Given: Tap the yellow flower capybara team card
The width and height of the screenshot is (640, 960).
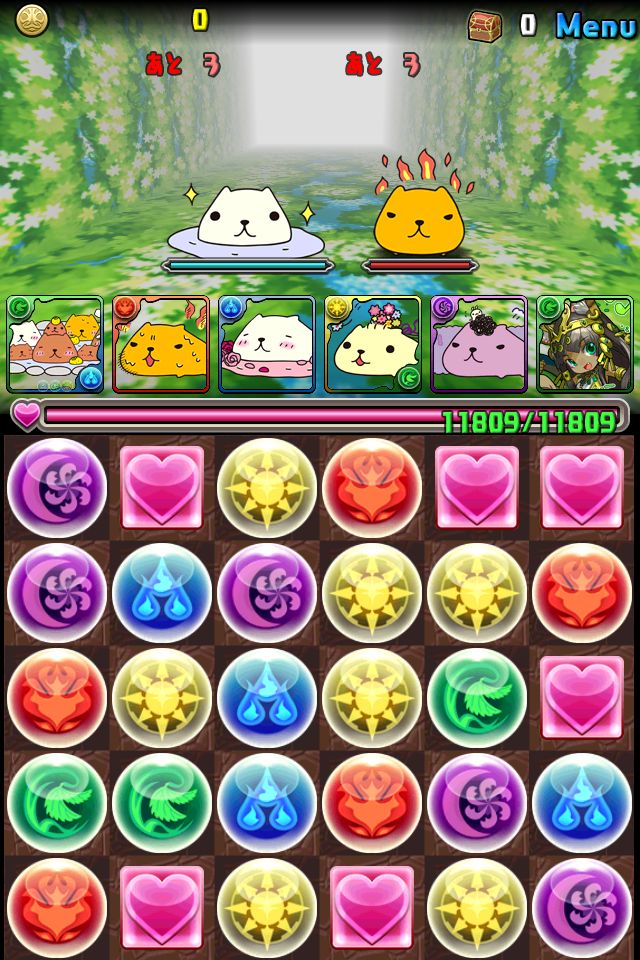Looking at the screenshot, I should pyautogui.click(x=373, y=344).
